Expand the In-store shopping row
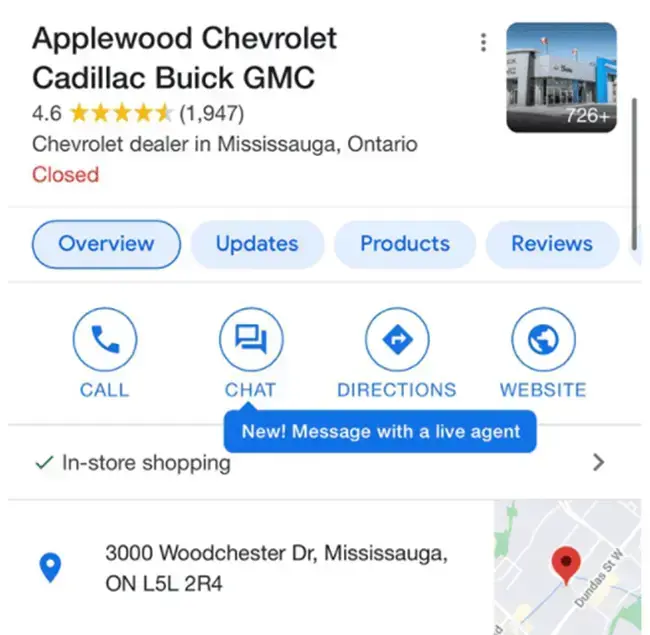The height and width of the screenshot is (635, 650). coord(320,463)
